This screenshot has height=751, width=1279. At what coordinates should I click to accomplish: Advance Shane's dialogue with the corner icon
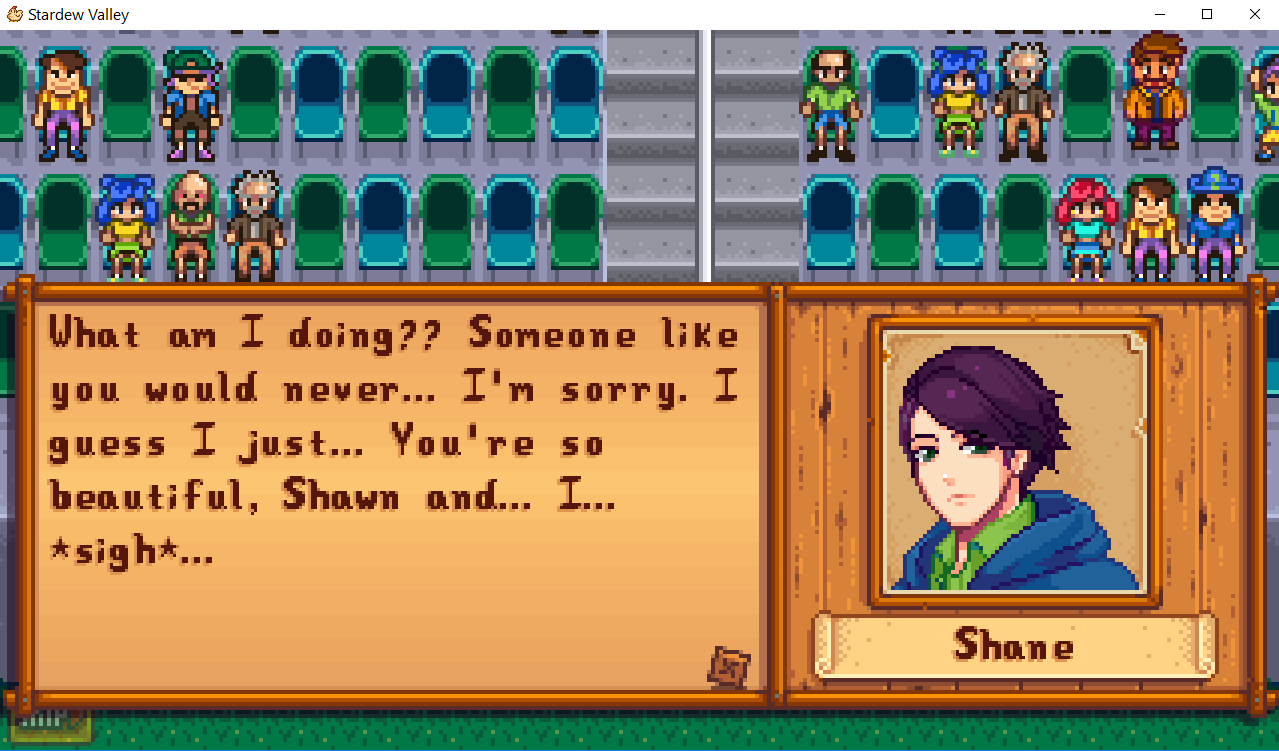[x=730, y=667]
